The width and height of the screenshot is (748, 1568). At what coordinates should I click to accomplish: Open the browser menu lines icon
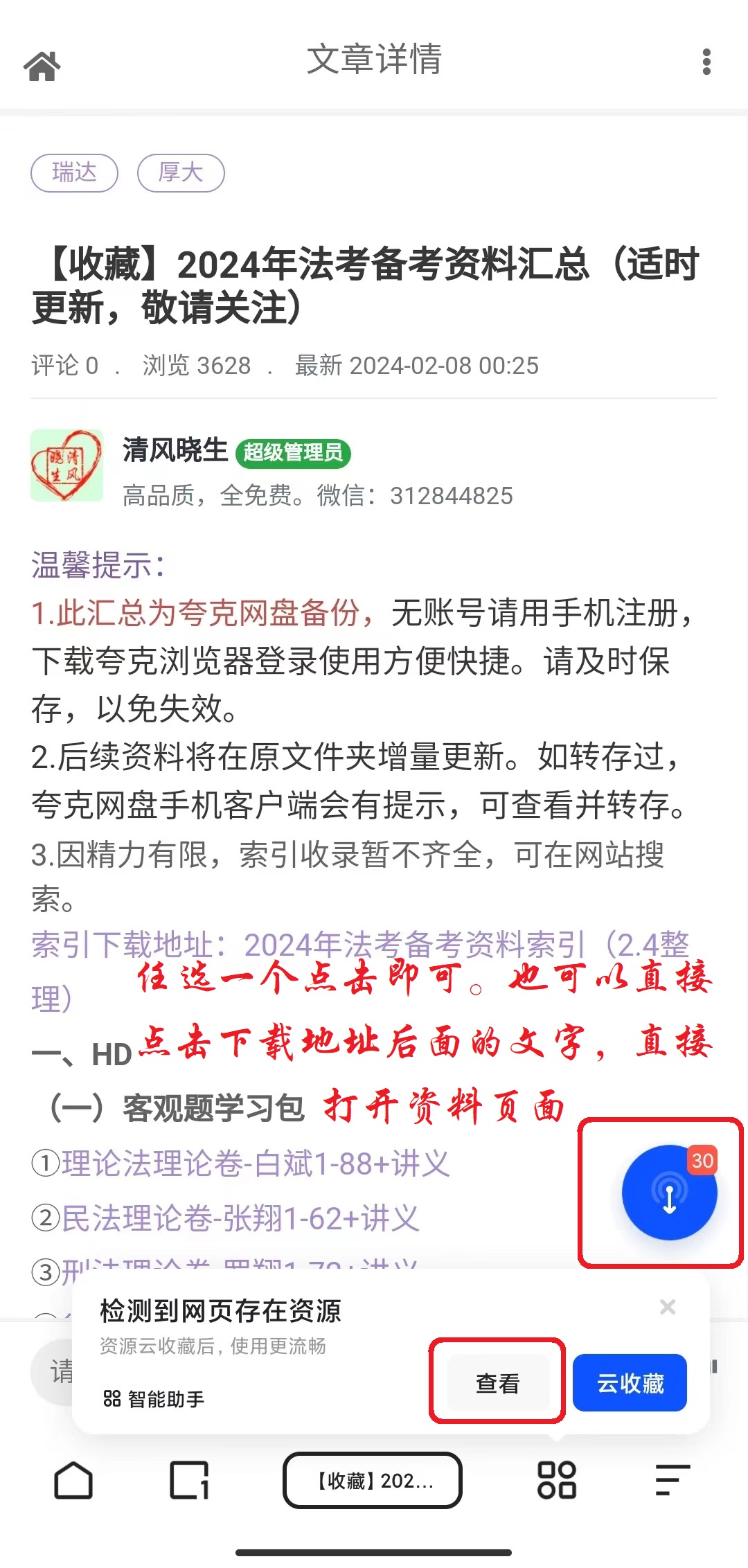tap(673, 1480)
